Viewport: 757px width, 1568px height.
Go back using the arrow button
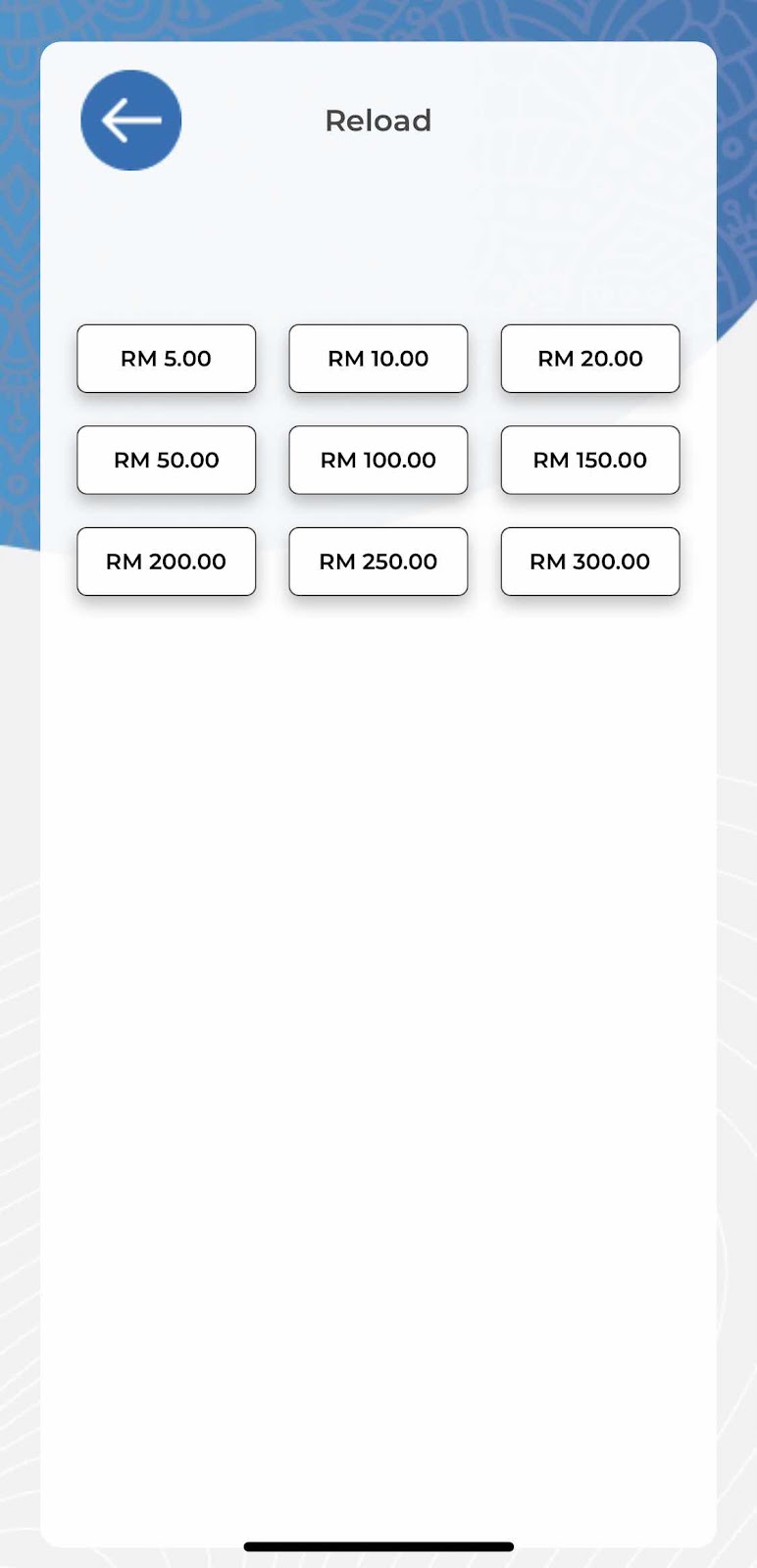coord(130,121)
